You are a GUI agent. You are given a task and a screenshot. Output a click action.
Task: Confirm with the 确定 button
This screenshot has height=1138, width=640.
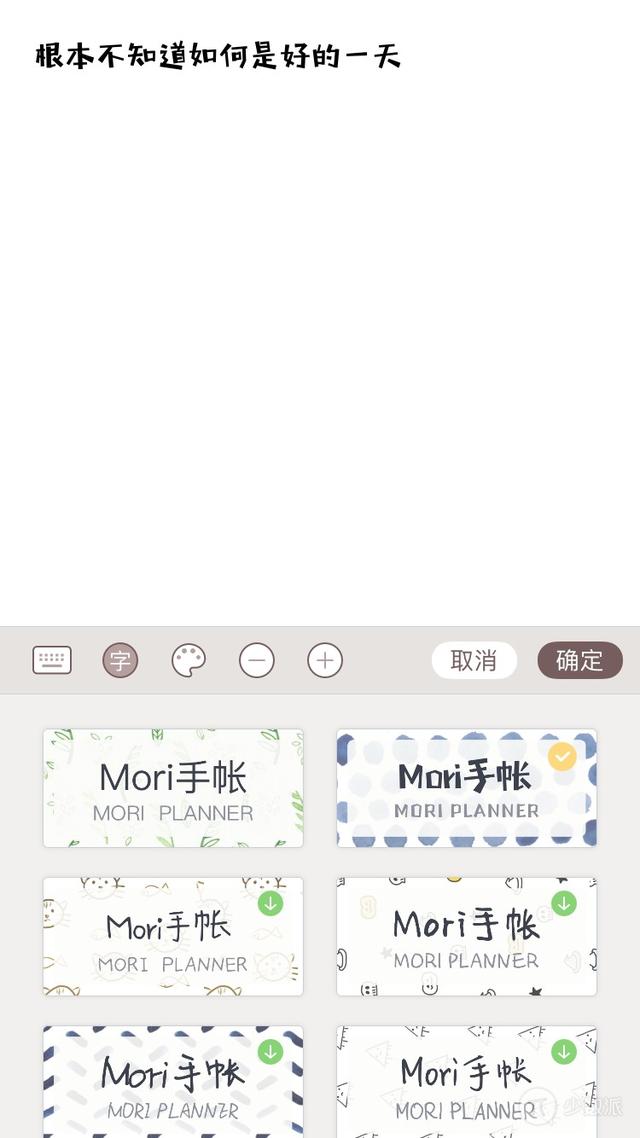coord(580,660)
